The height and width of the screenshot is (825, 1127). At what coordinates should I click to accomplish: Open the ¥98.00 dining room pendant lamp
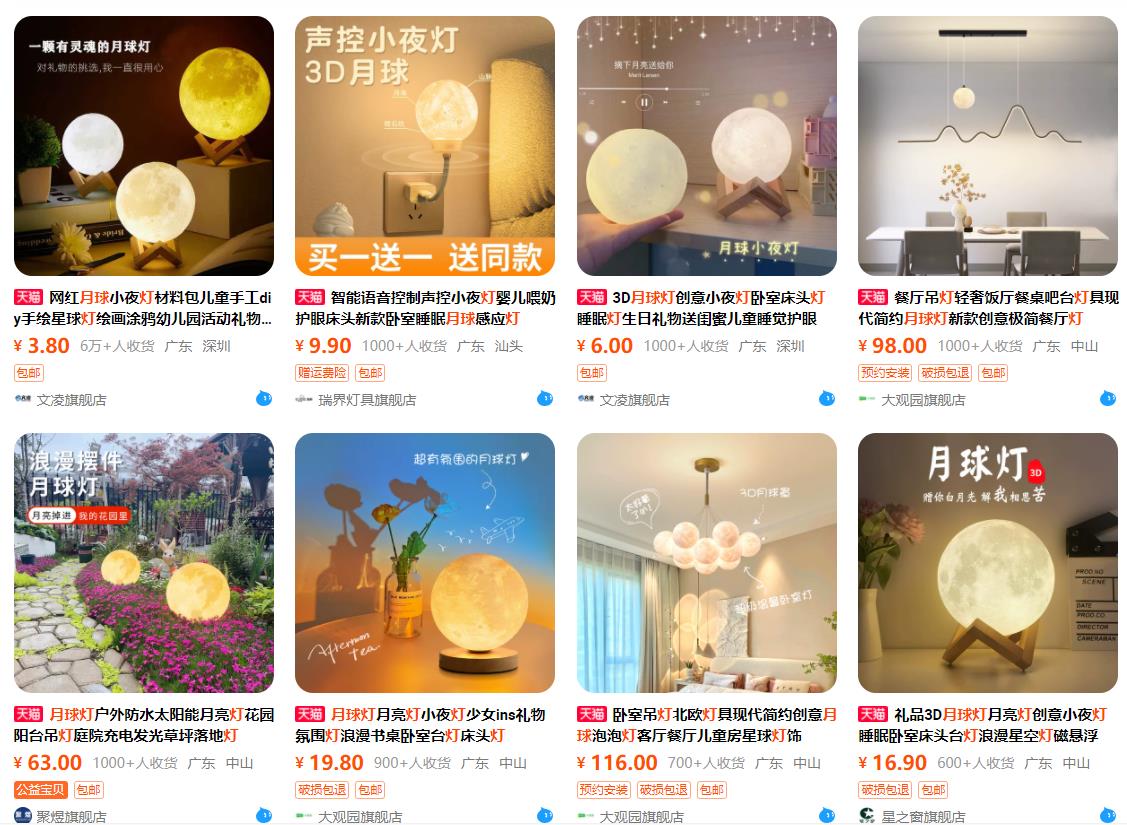pos(987,146)
